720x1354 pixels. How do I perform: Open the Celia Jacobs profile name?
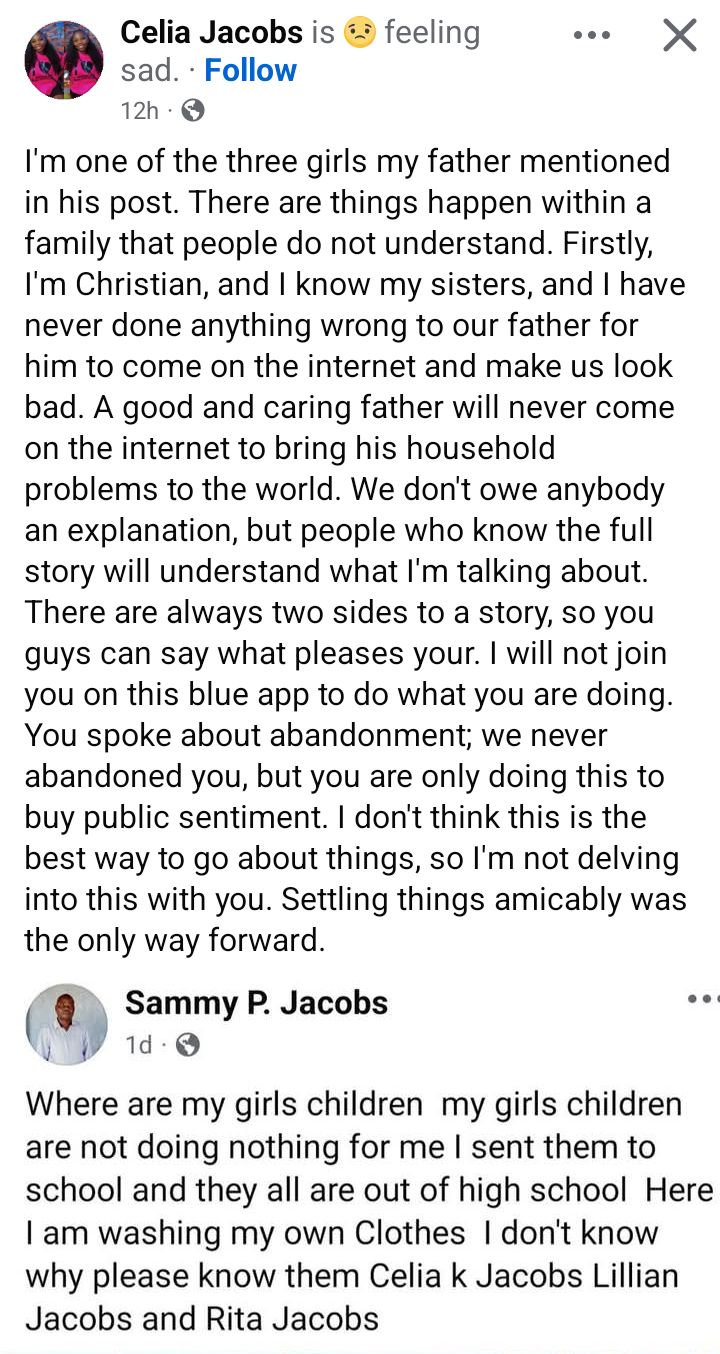tap(211, 33)
